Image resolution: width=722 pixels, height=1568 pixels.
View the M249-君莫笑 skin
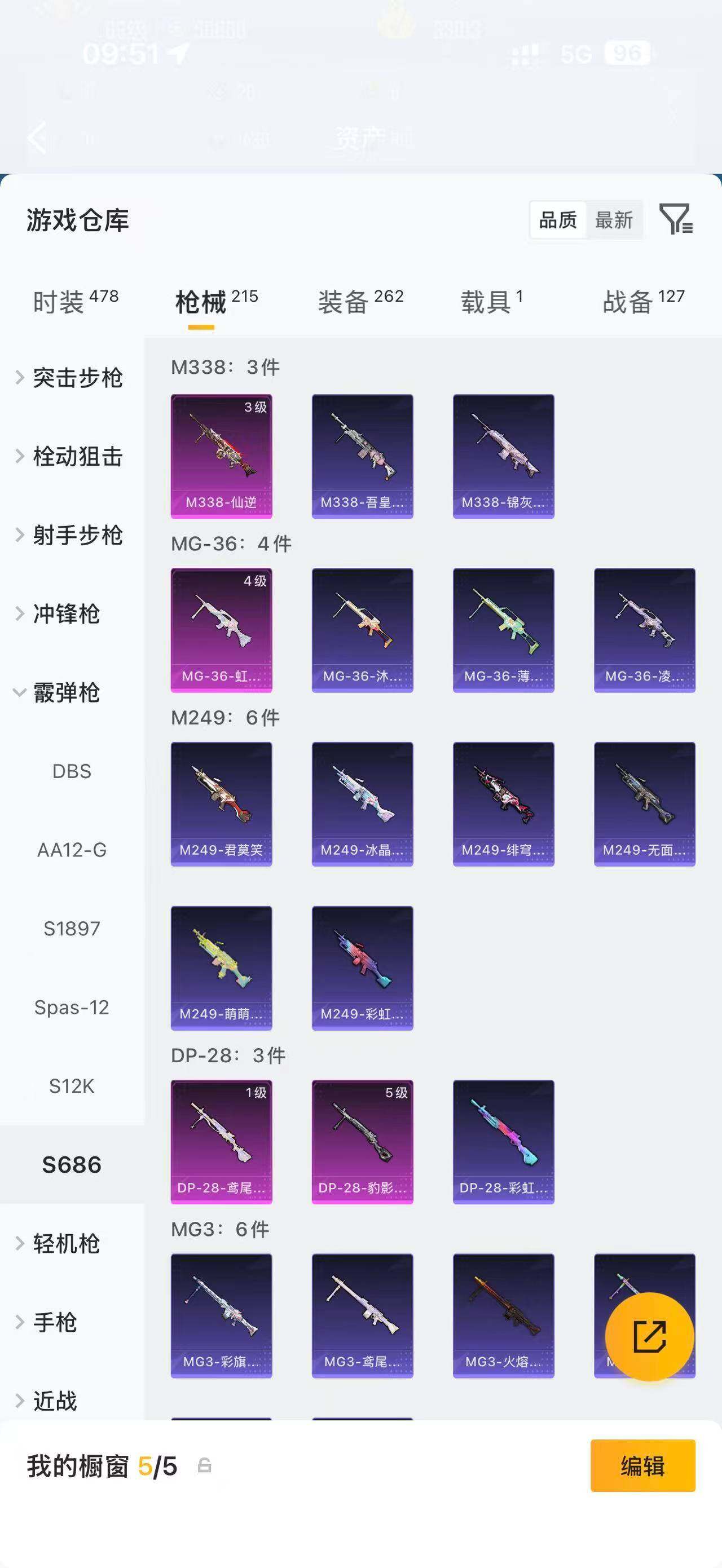(x=222, y=803)
